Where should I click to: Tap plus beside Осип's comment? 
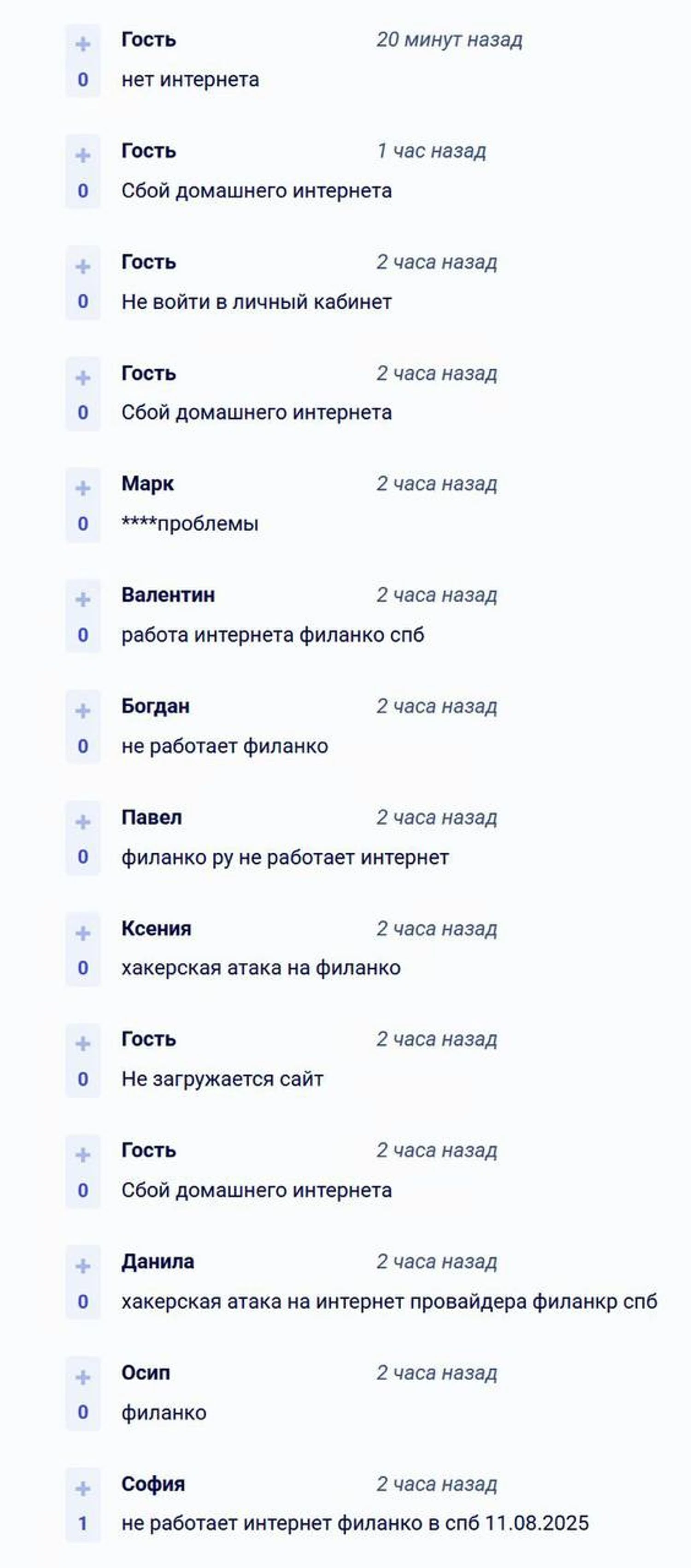83,1377
